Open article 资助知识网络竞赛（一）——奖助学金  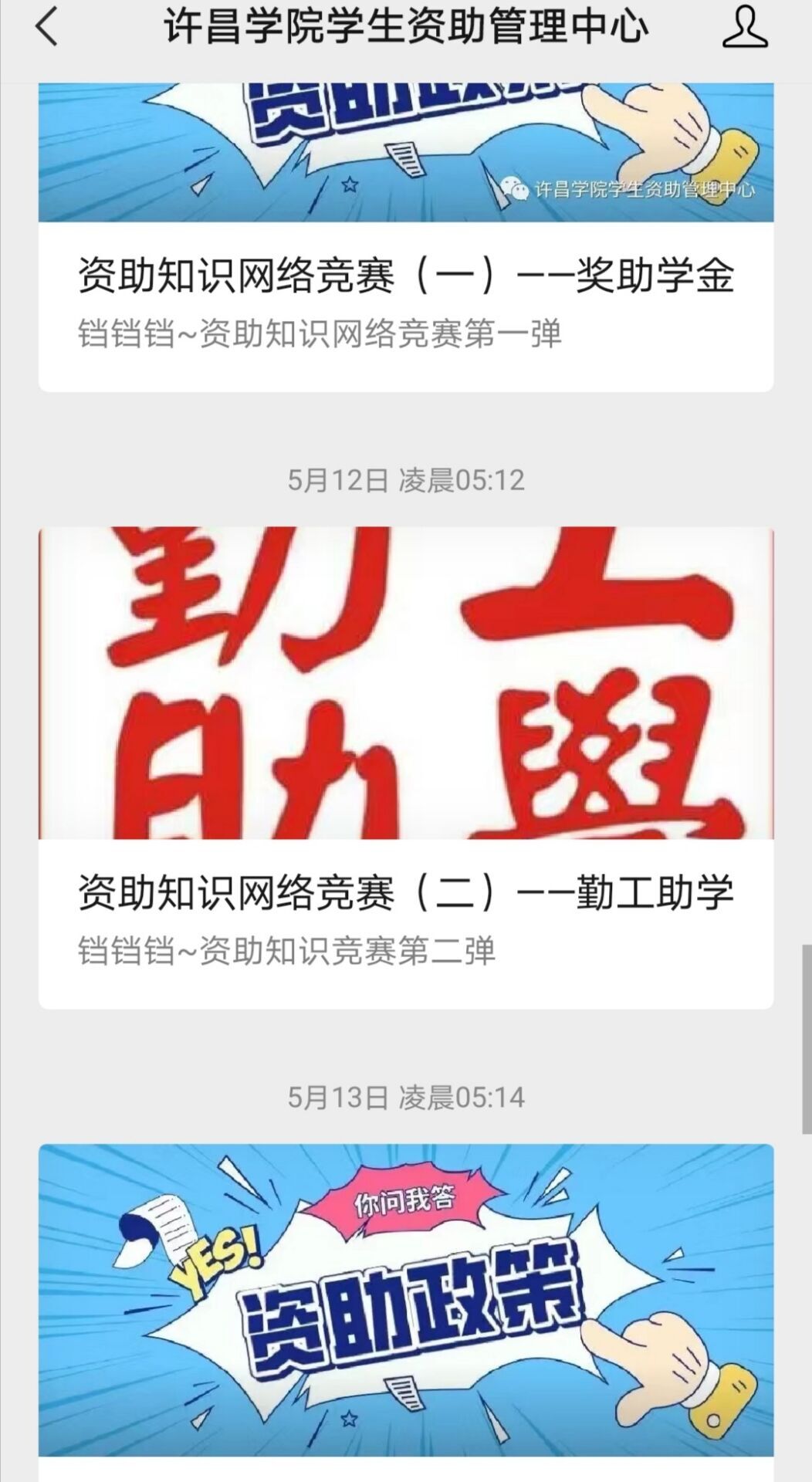click(405, 276)
